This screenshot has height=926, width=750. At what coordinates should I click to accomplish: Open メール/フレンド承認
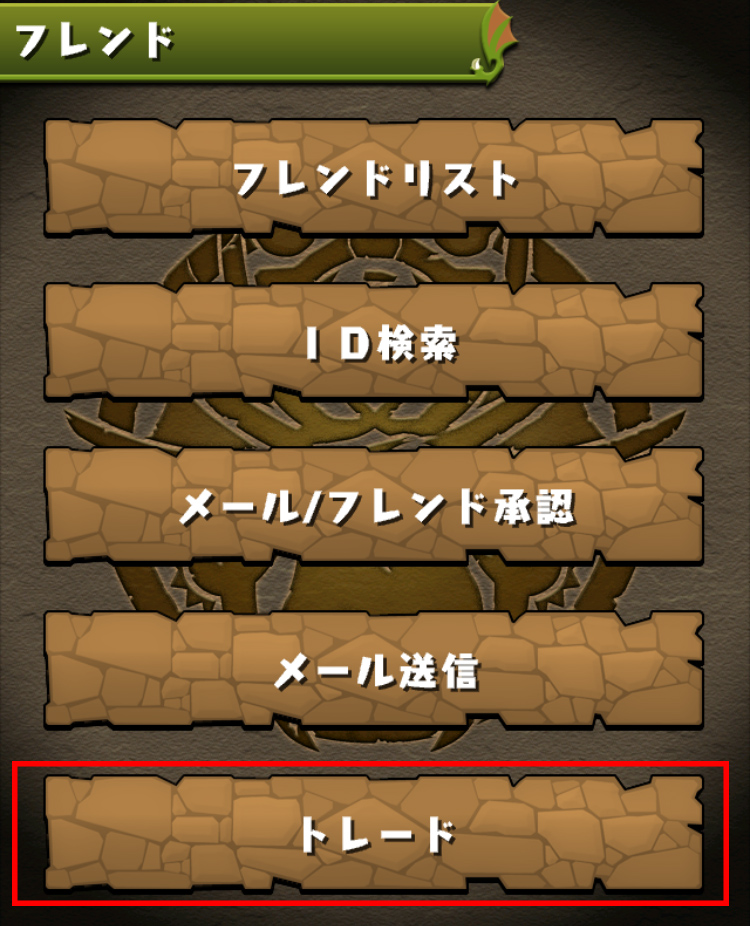(x=374, y=506)
